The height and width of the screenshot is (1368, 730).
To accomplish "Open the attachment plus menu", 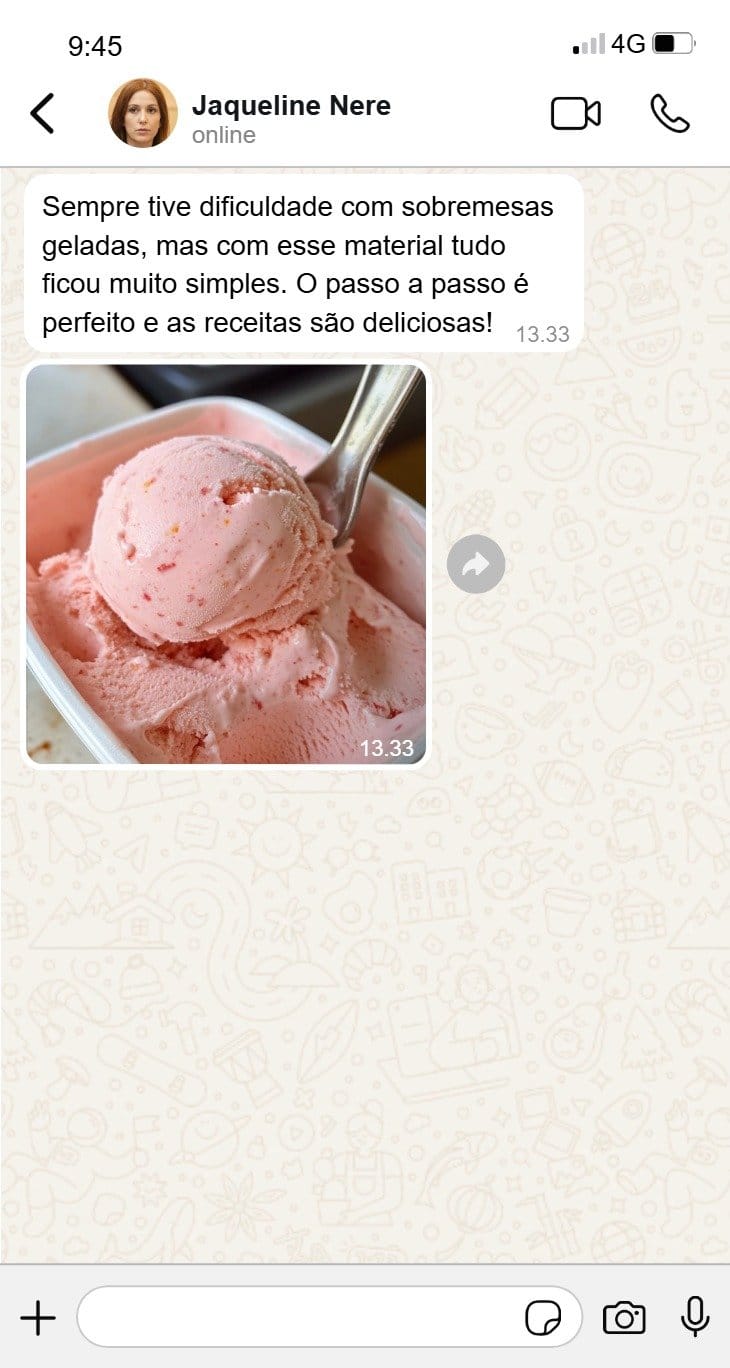I will pyautogui.click(x=38, y=1318).
